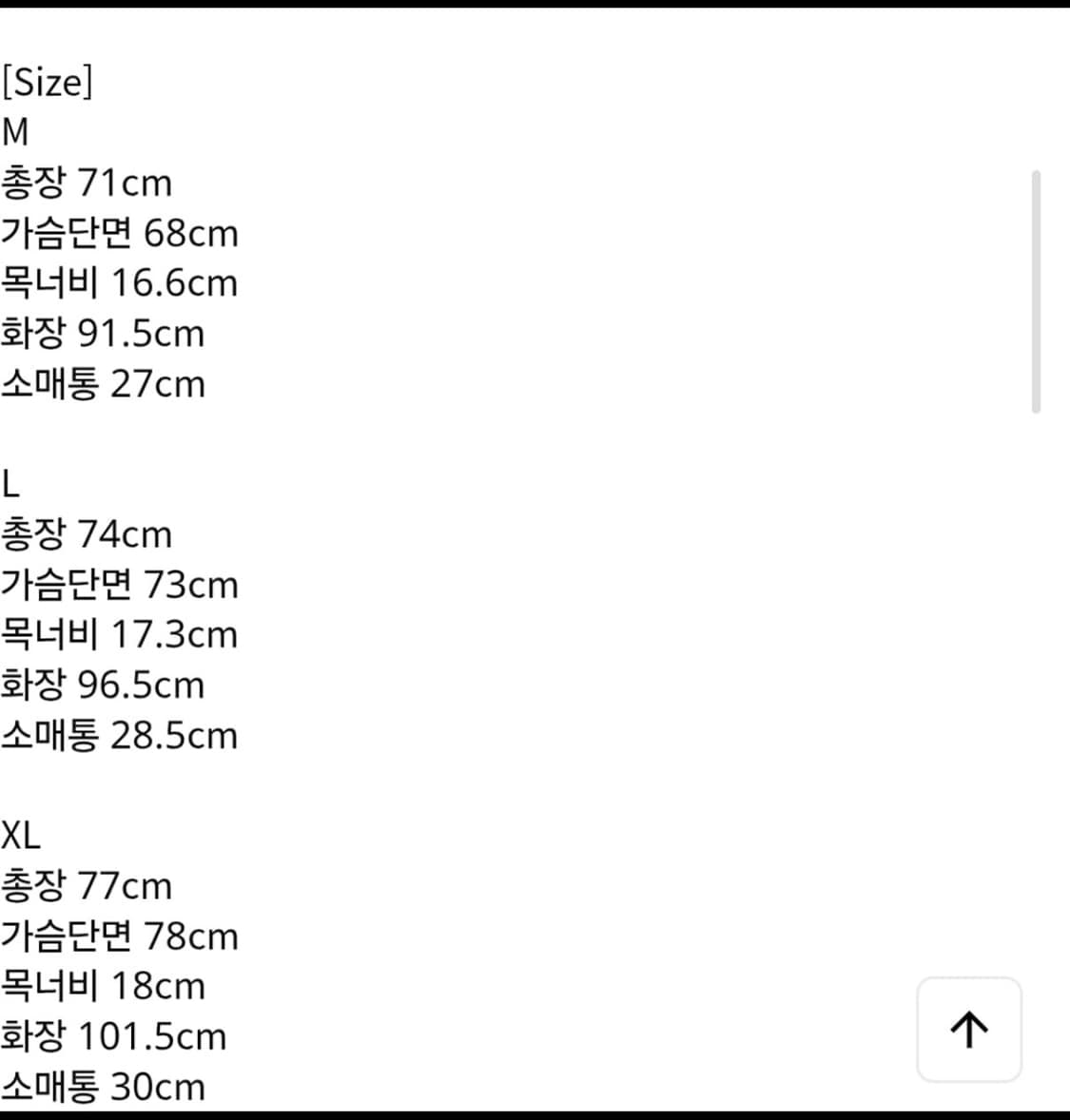This screenshot has height=1120, width=1070.
Task: Click the 화장 96.5cm text
Action: [x=103, y=686]
